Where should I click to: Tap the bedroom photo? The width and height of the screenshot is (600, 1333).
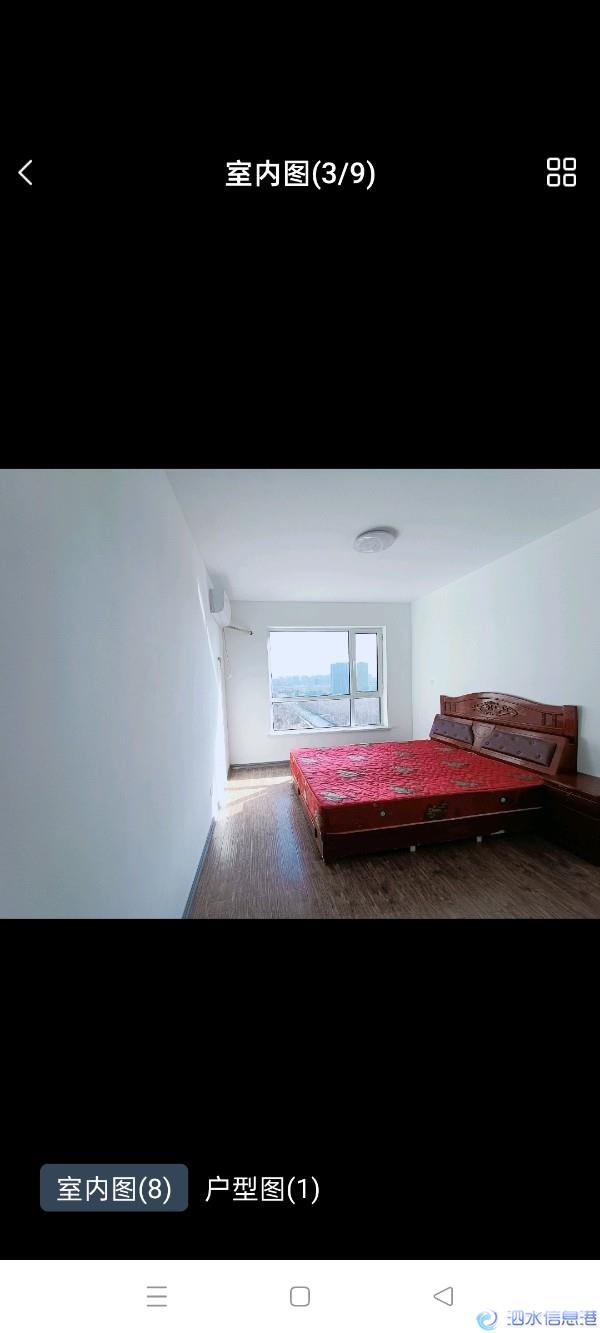(300, 693)
